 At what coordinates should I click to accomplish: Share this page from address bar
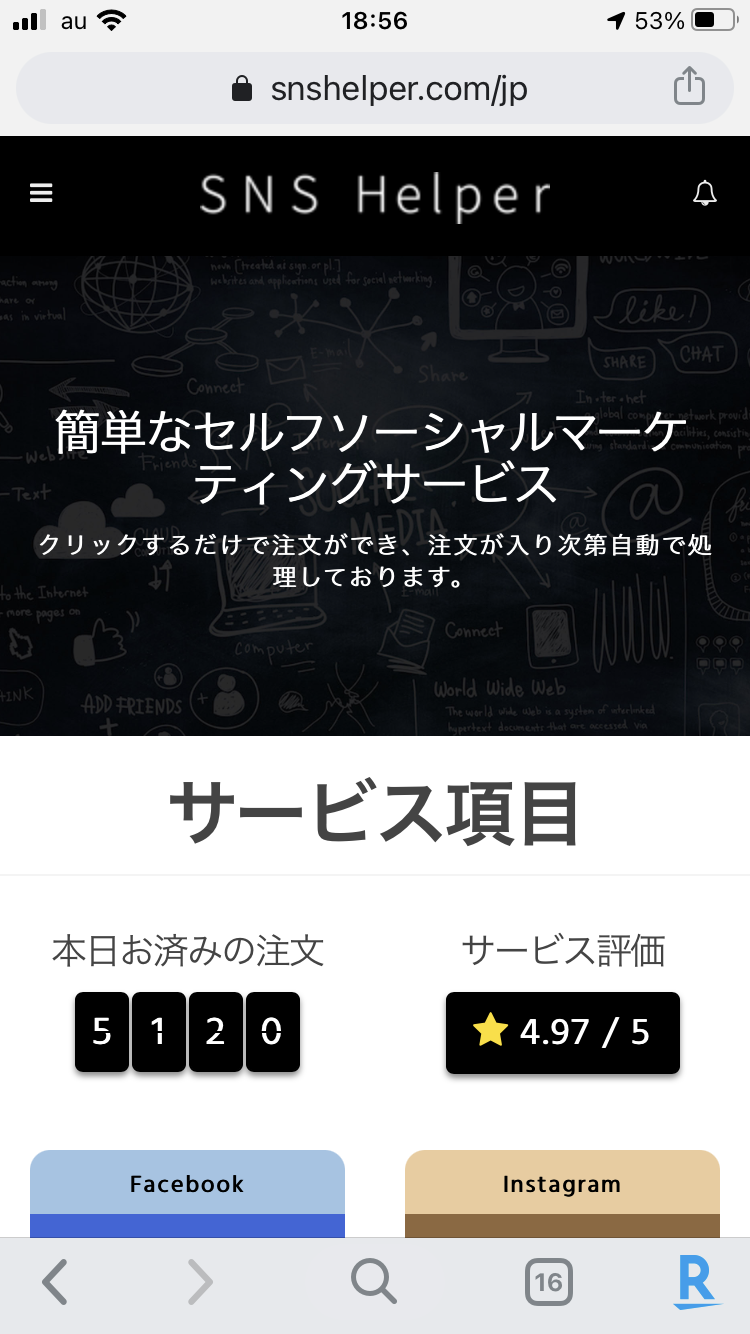click(689, 87)
